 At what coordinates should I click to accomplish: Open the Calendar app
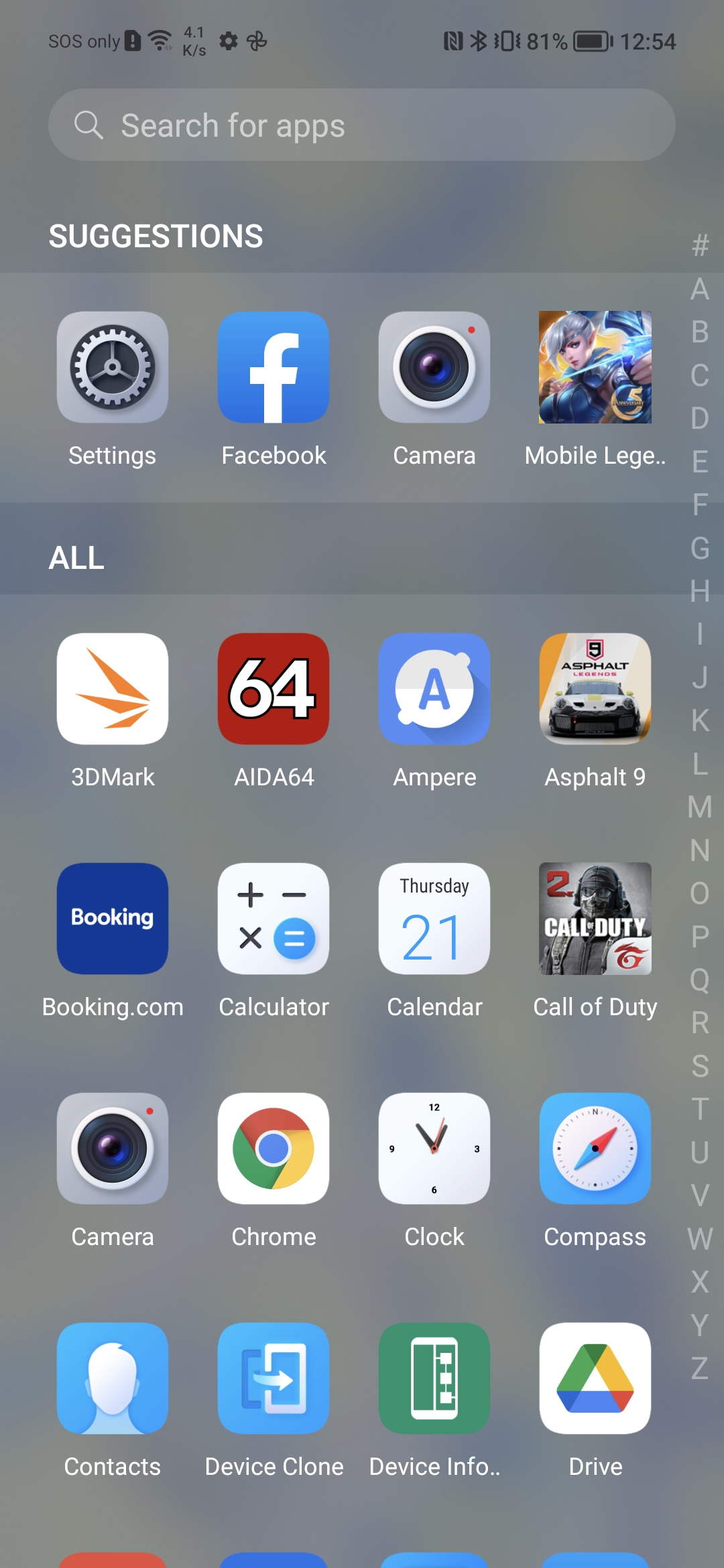coord(434,919)
